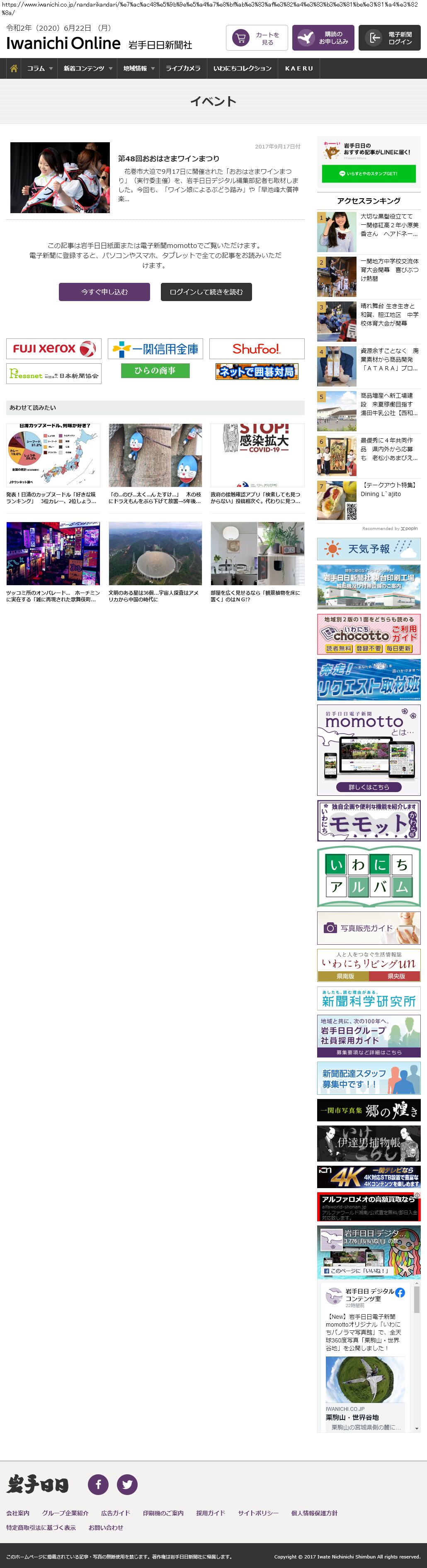
Task: Get LINE stamp via いらすとやのスタンプGET!
Action: [x=369, y=173]
